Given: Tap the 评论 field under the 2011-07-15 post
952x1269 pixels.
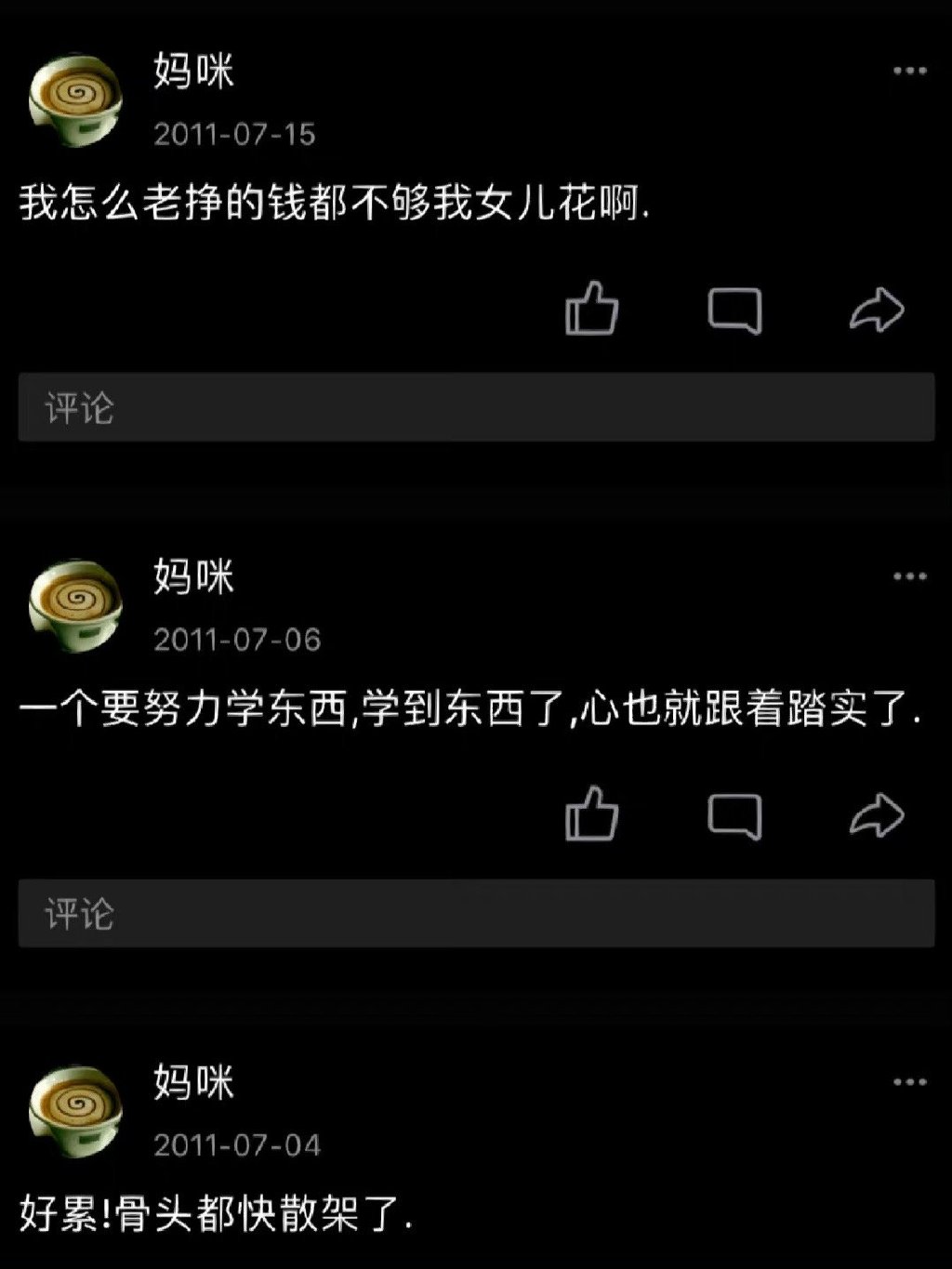Looking at the screenshot, I should pos(476,407).
